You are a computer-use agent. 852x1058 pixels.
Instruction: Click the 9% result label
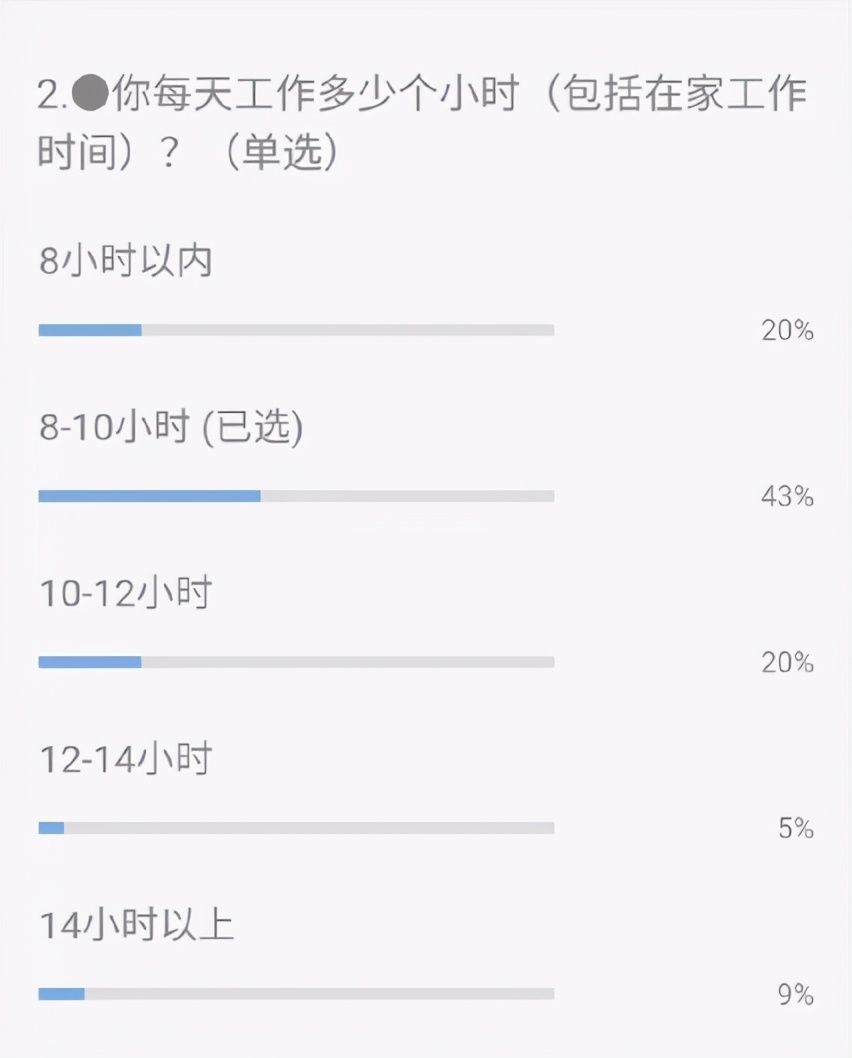[796, 994]
